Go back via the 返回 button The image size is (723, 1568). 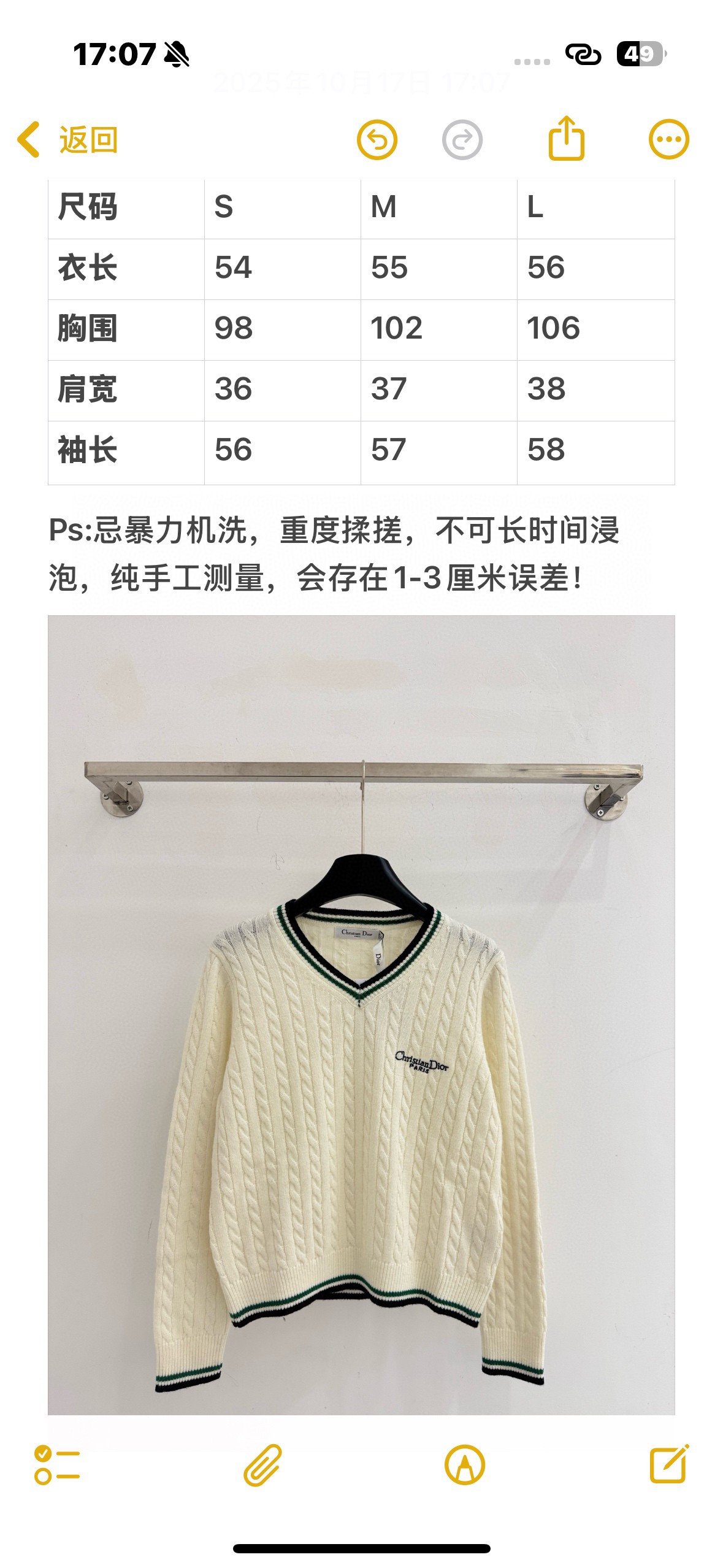67,140
